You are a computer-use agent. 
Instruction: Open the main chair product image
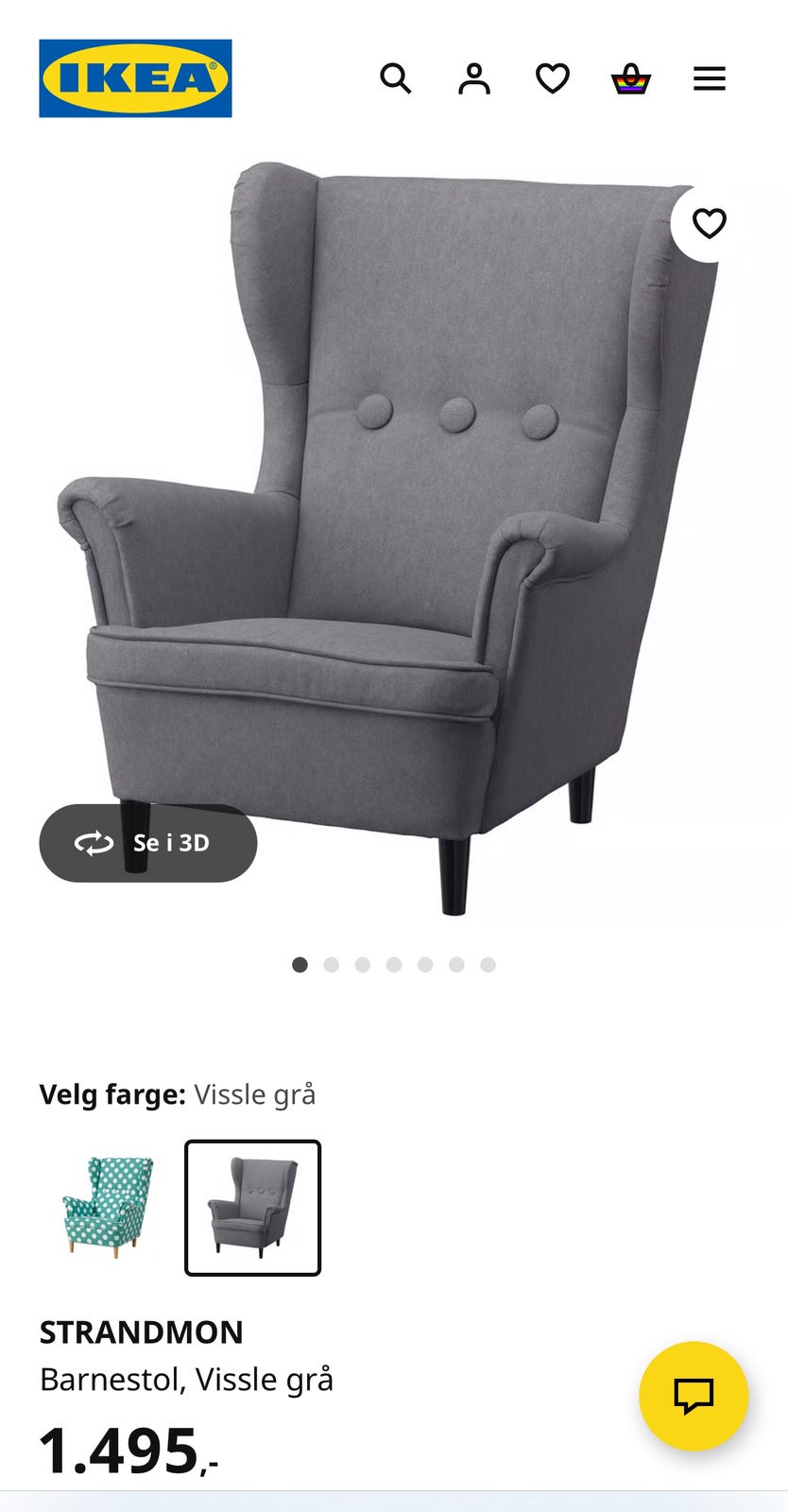point(392,539)
